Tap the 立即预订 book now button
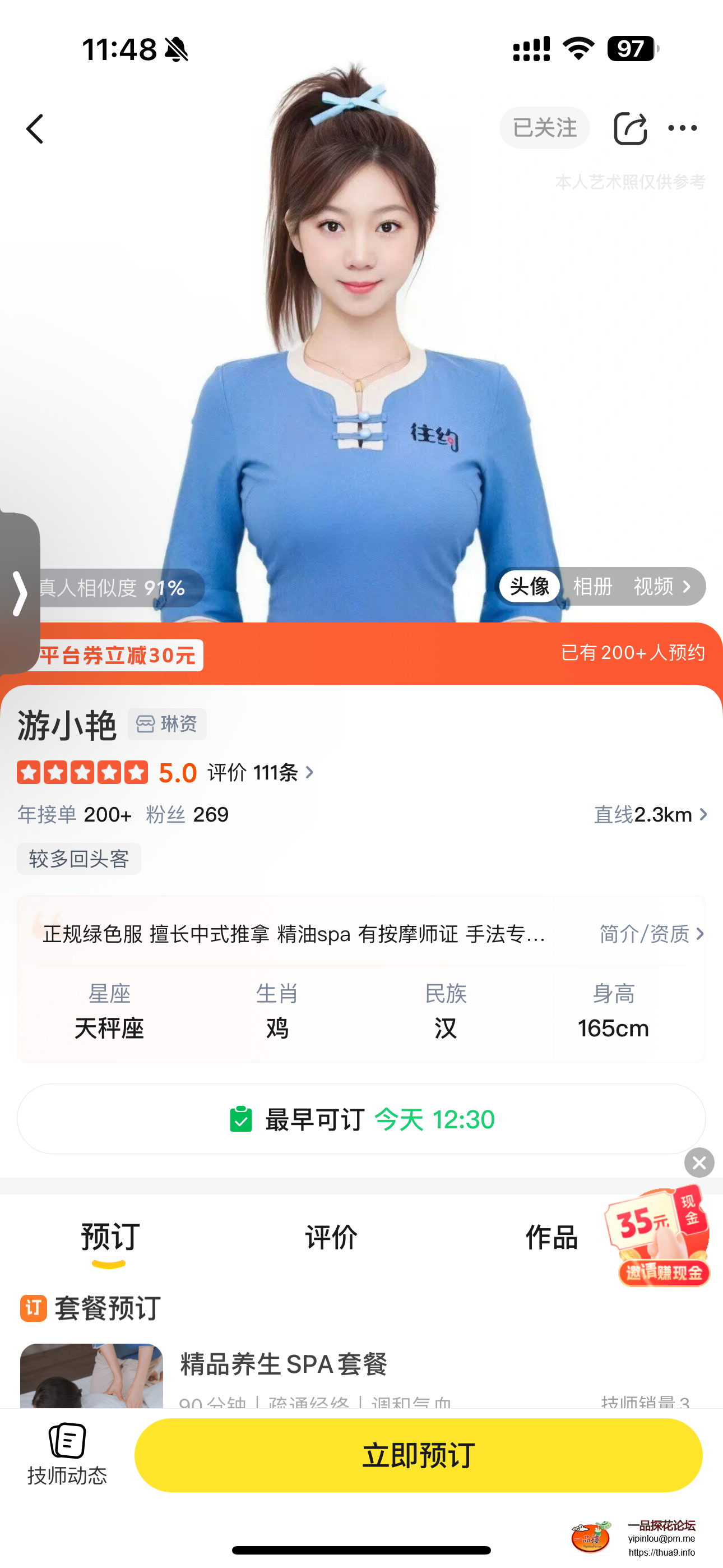 pos(418,1455)
